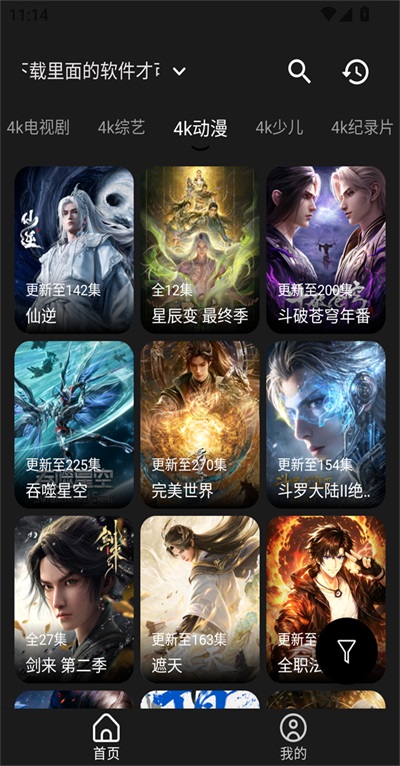This screenshot has height=766, width=400.
Task: Open the 吞噬星空 card
Action: coord(74,424)
